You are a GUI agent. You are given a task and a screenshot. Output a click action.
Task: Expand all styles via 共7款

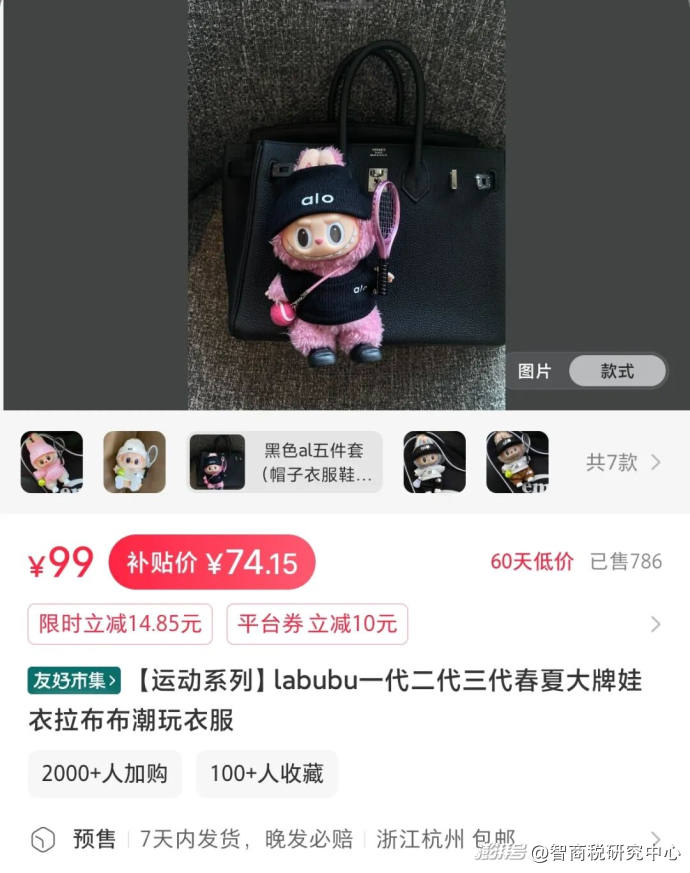point(623,462)
